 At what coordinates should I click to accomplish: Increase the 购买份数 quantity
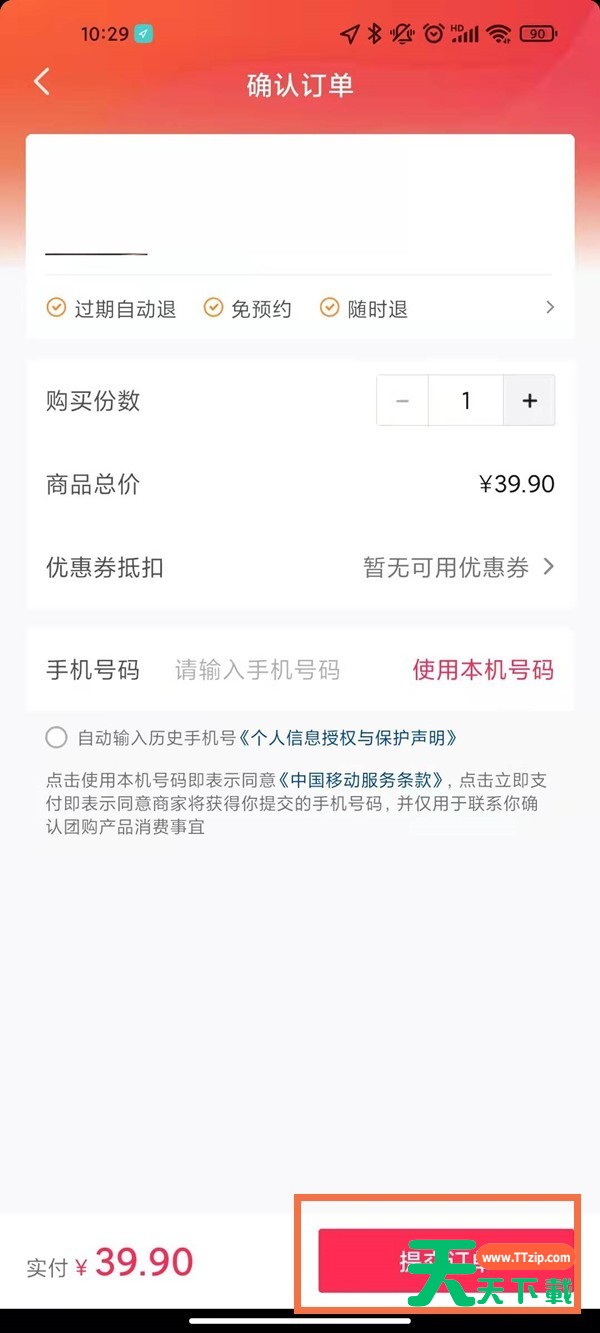pos(529,401)
